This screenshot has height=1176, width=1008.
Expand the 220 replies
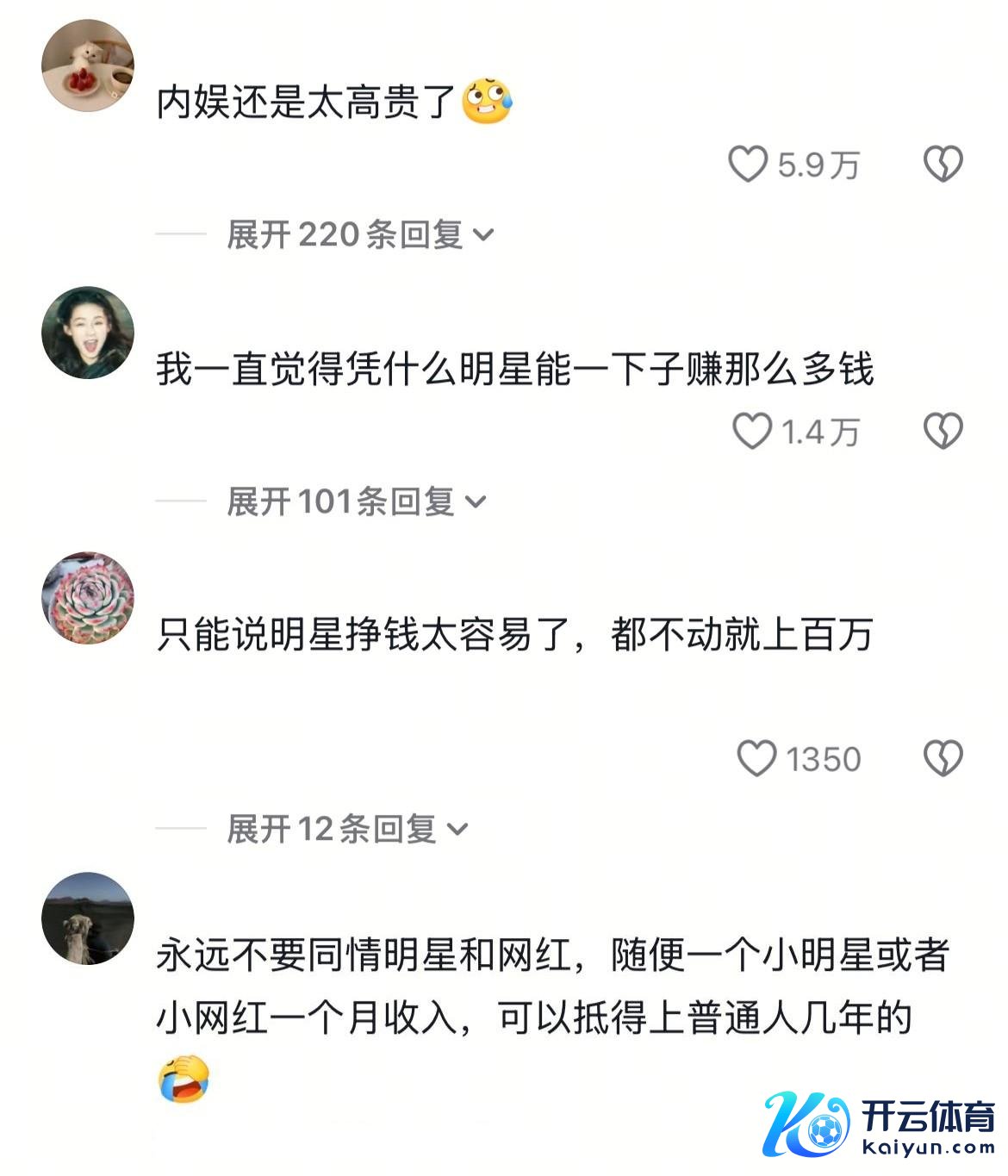(x=359, y=234)
